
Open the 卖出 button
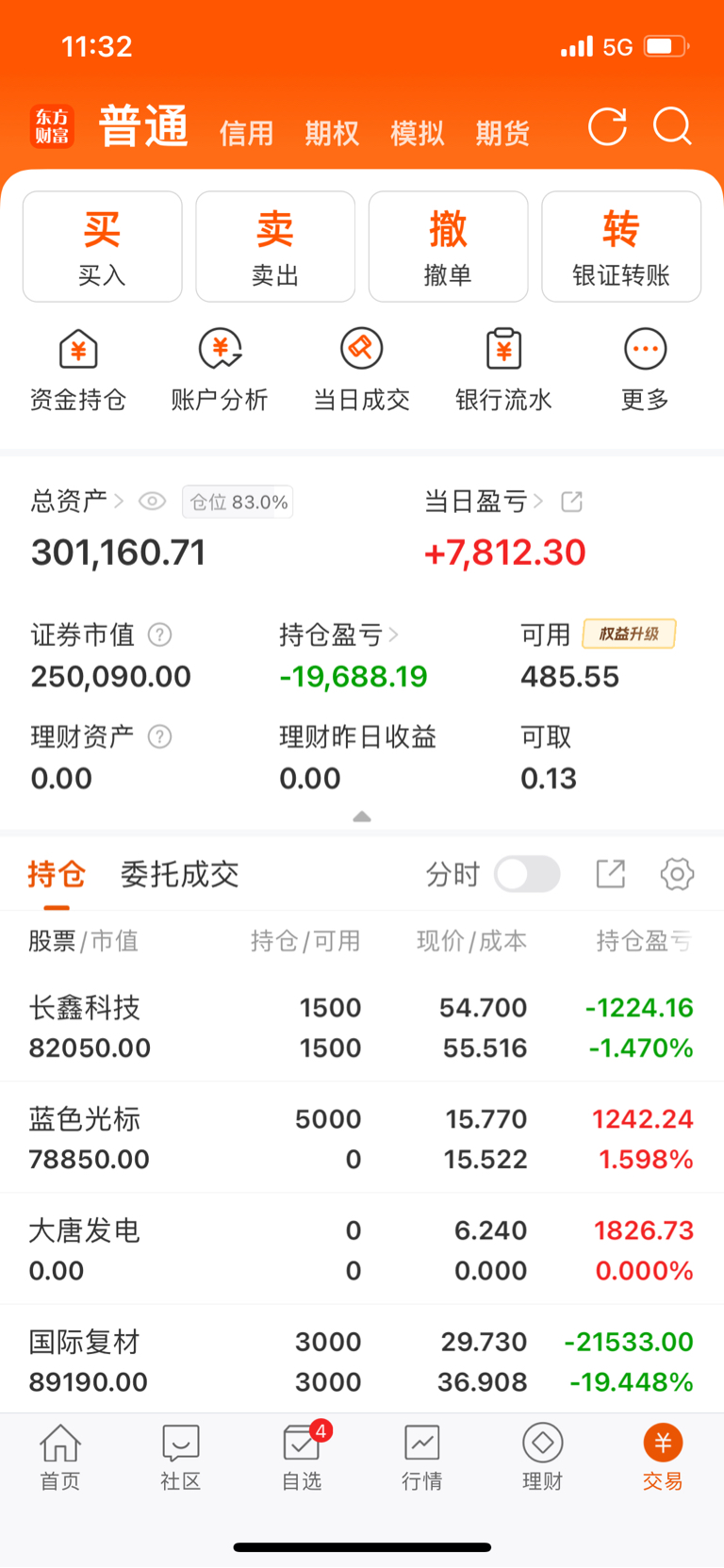click(x=275, y=247)
